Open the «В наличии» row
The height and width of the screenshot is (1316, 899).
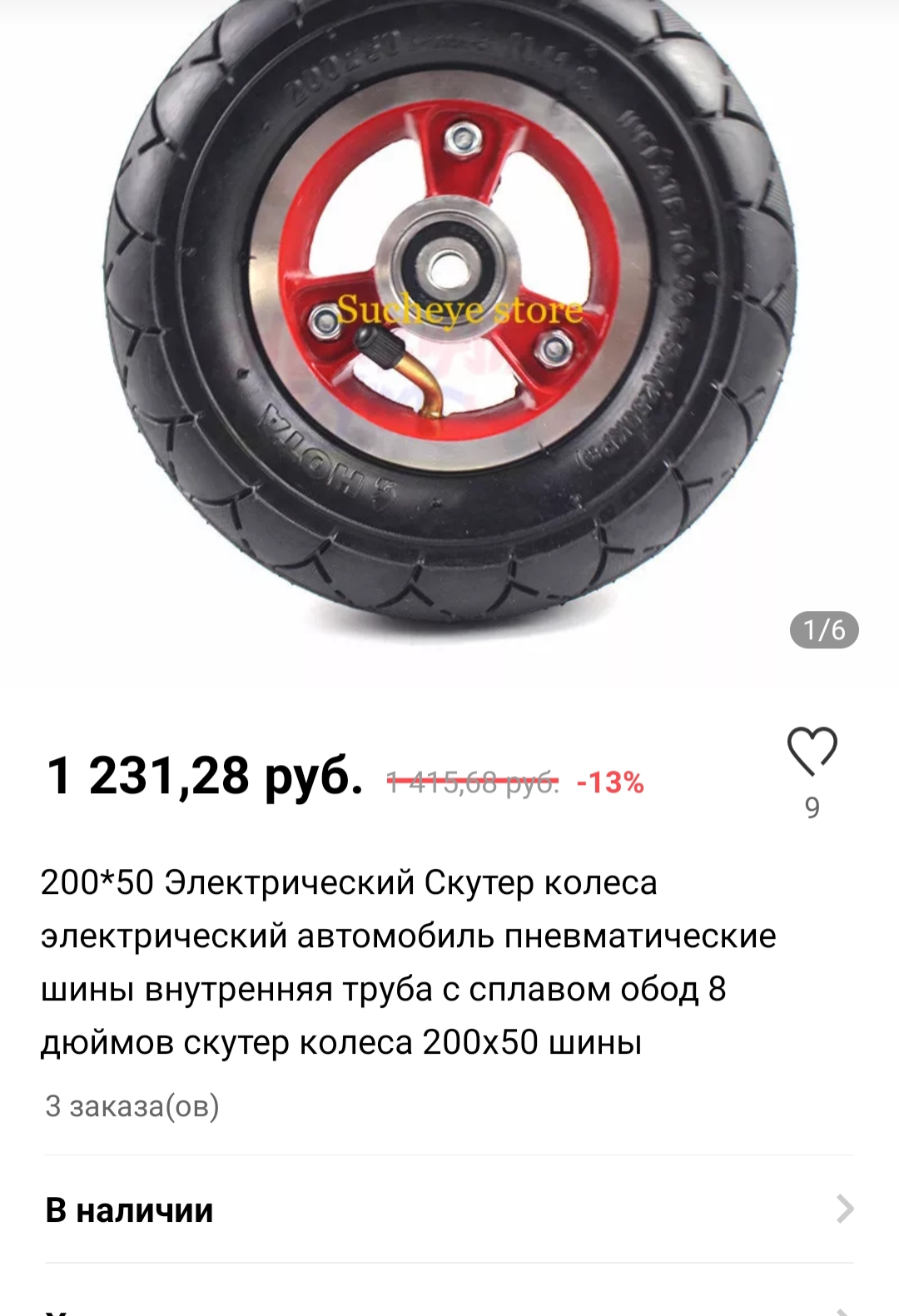pyautogui.click(x=449, y=1209)
